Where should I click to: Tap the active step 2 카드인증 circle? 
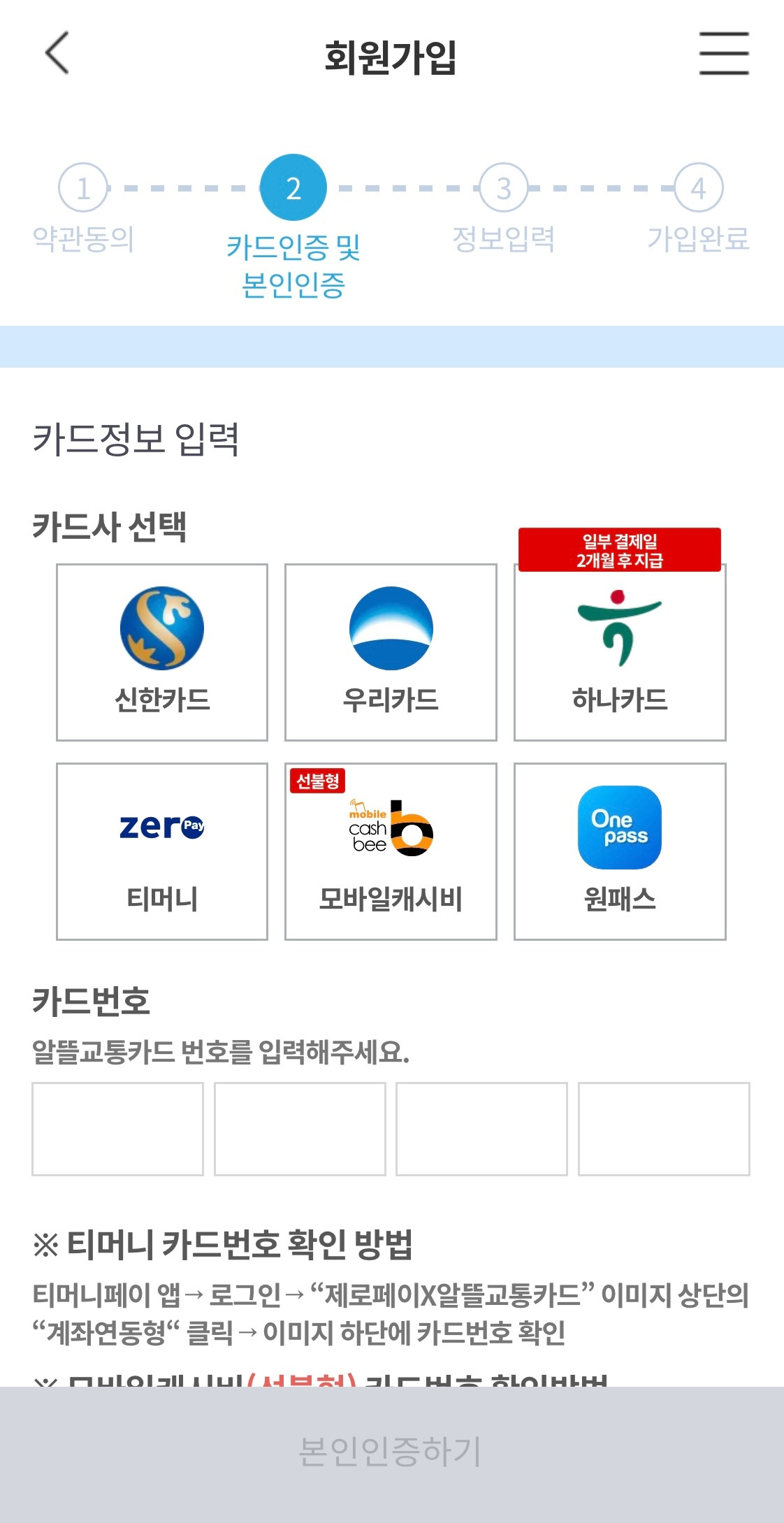coord(293,187)
